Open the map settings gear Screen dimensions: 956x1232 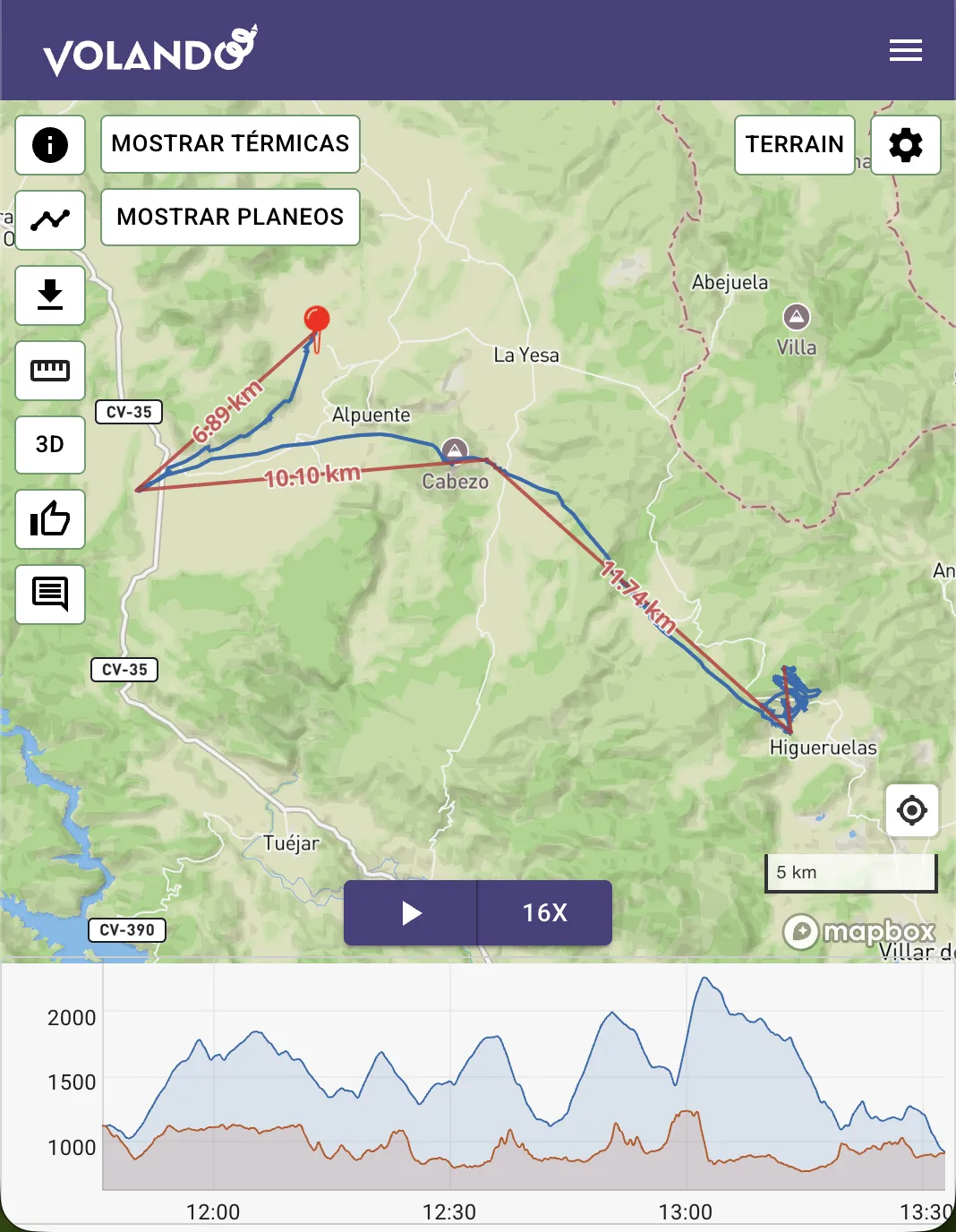click(x=906, y=144)
